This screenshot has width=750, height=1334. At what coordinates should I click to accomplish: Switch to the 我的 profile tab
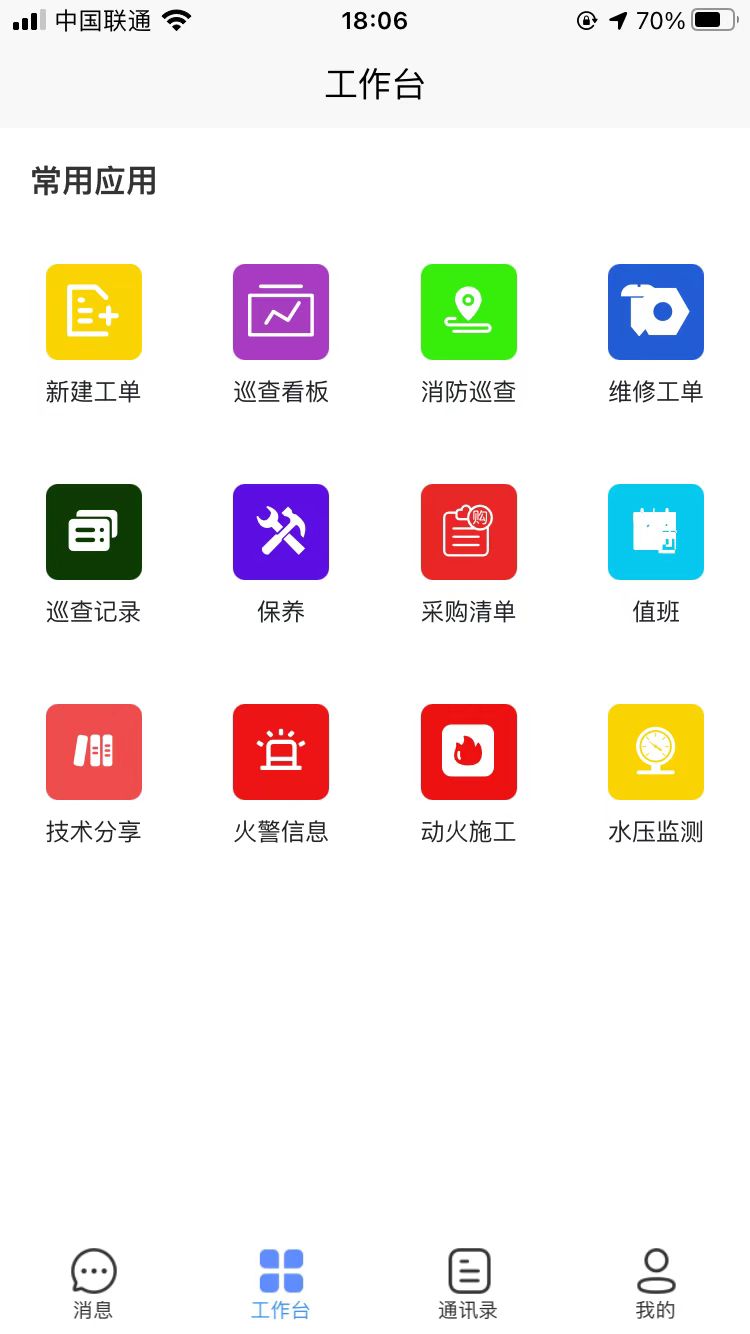[656, 1284]
